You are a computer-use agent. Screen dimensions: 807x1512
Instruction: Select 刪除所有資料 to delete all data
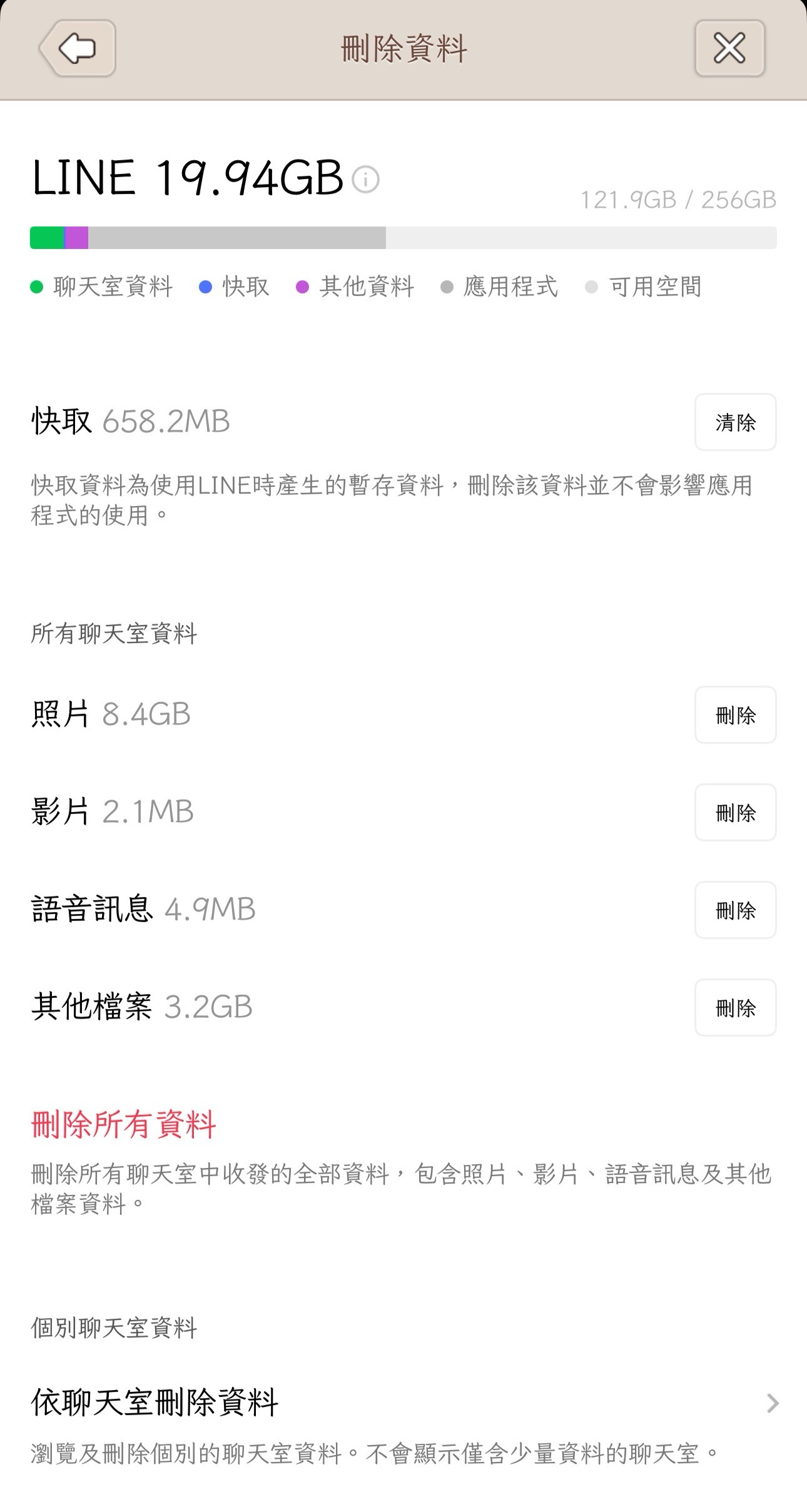[124, 1124]
